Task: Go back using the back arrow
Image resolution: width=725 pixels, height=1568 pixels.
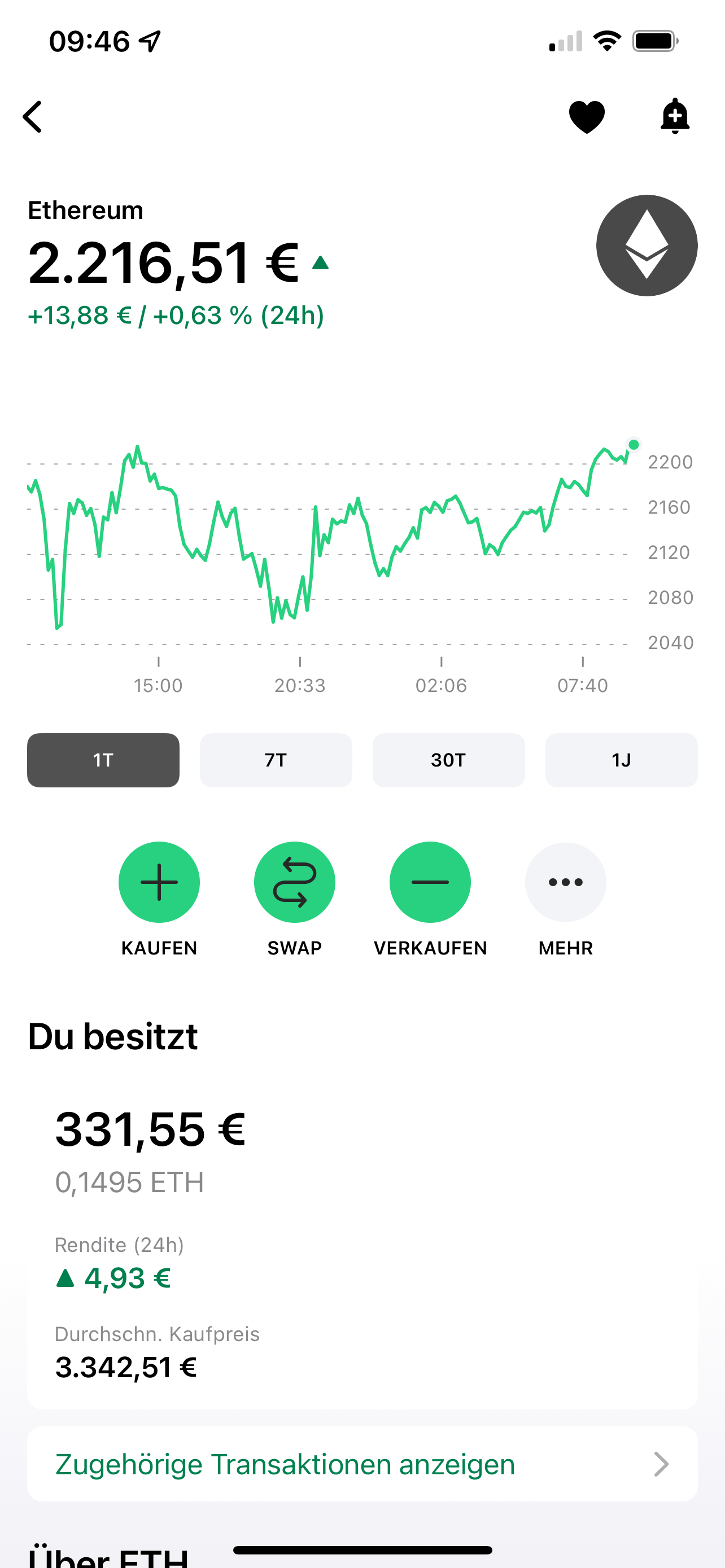Action: pyautogui.click(x=33, y=116)
